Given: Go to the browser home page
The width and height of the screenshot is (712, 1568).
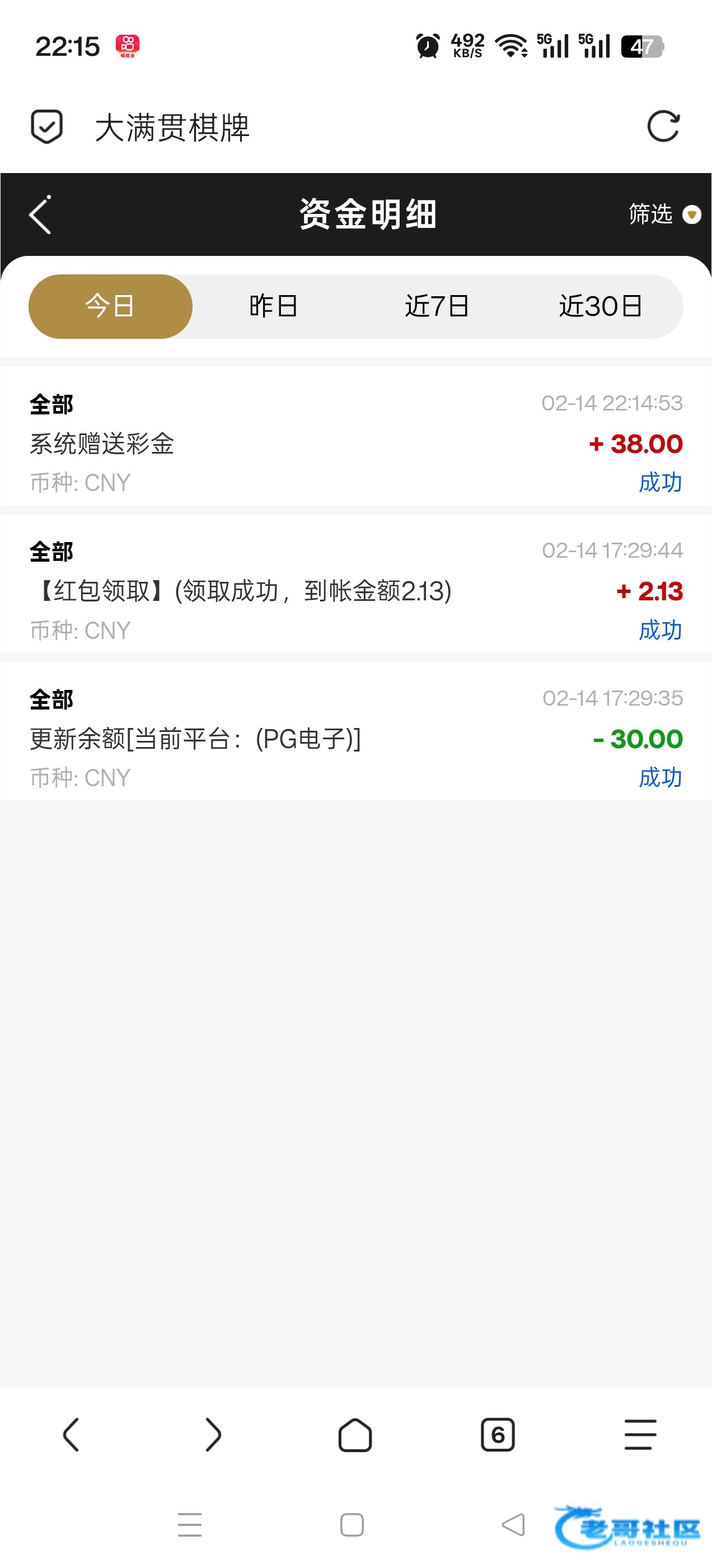Looking at the screenshot, I should coord(355,1435).
